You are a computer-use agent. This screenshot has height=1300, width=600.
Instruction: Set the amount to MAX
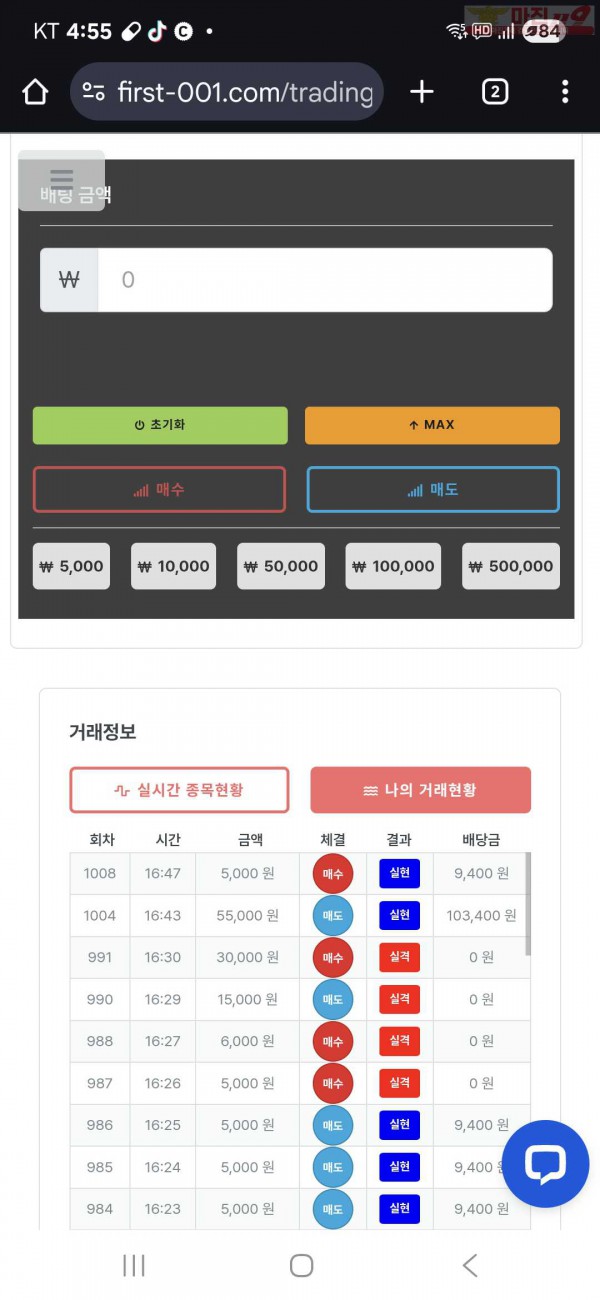[432, 425]
